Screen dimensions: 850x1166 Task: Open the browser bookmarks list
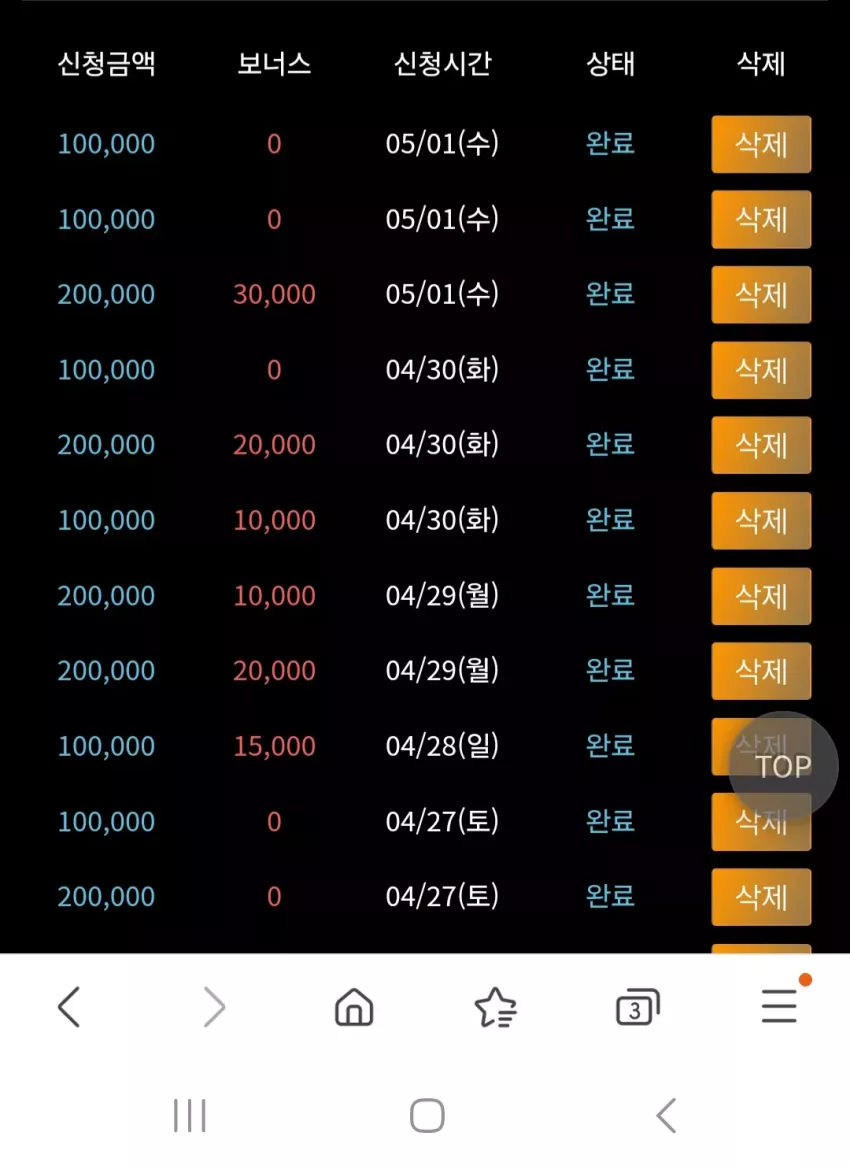pyautogui.click(x=495, y=1008)
